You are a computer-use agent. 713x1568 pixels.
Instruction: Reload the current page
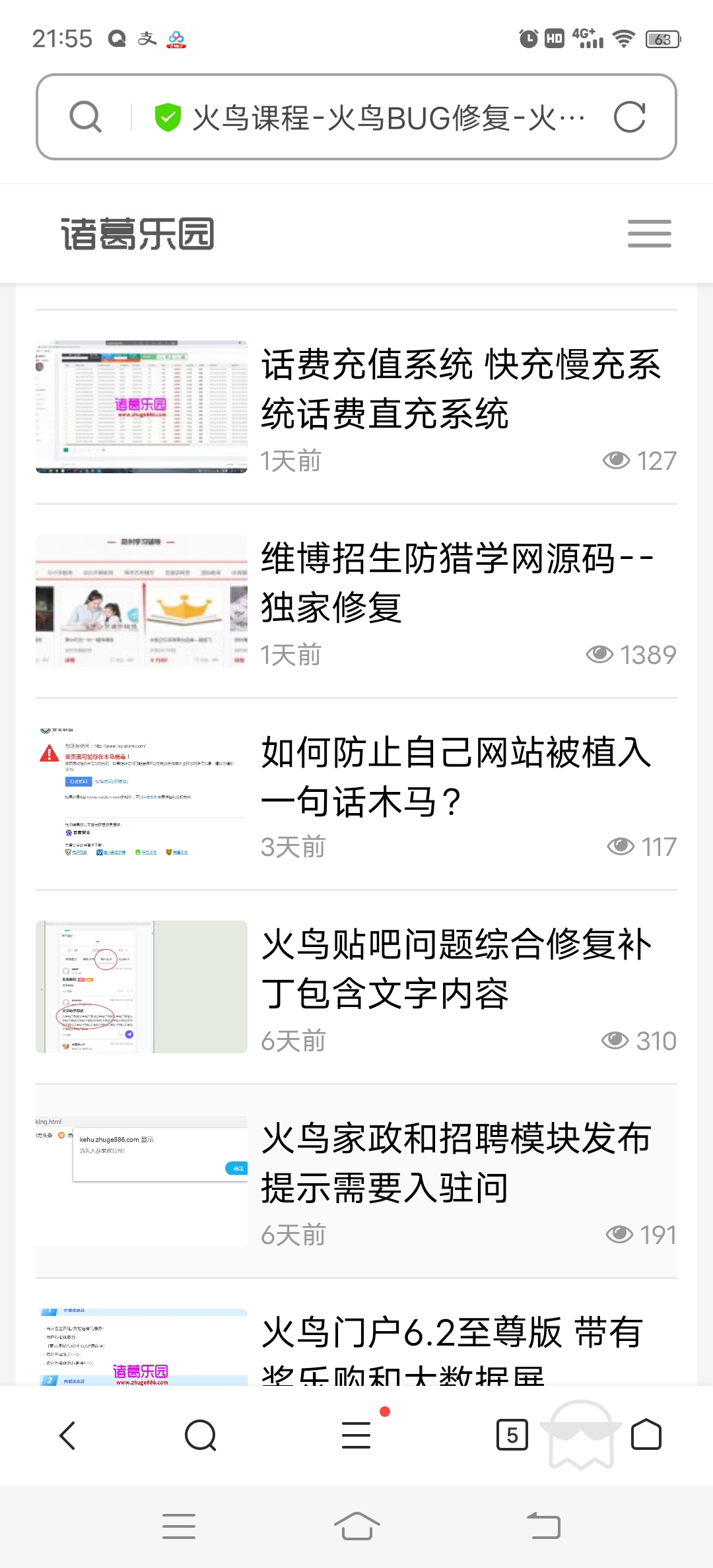click(x=629, y=117)
